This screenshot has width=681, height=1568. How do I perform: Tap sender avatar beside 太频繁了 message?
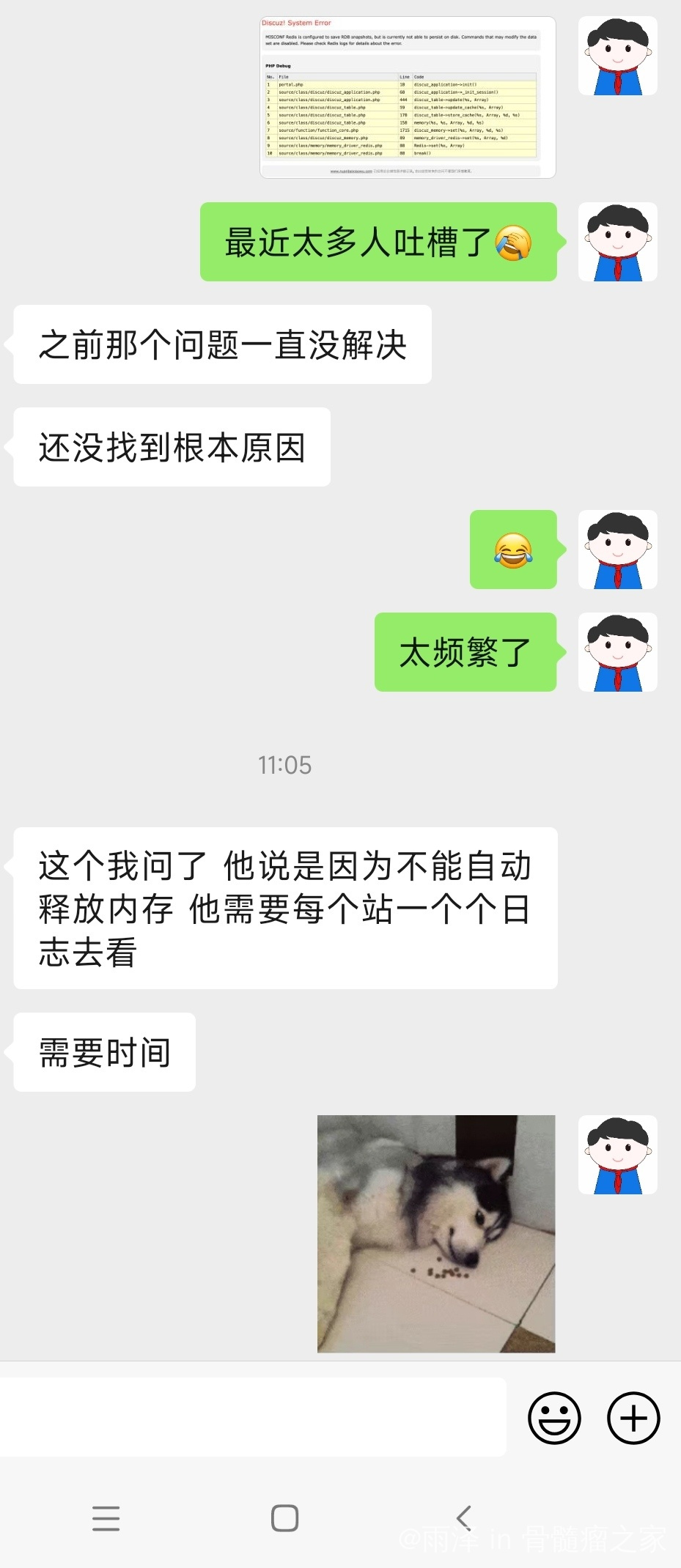point(617,652)
